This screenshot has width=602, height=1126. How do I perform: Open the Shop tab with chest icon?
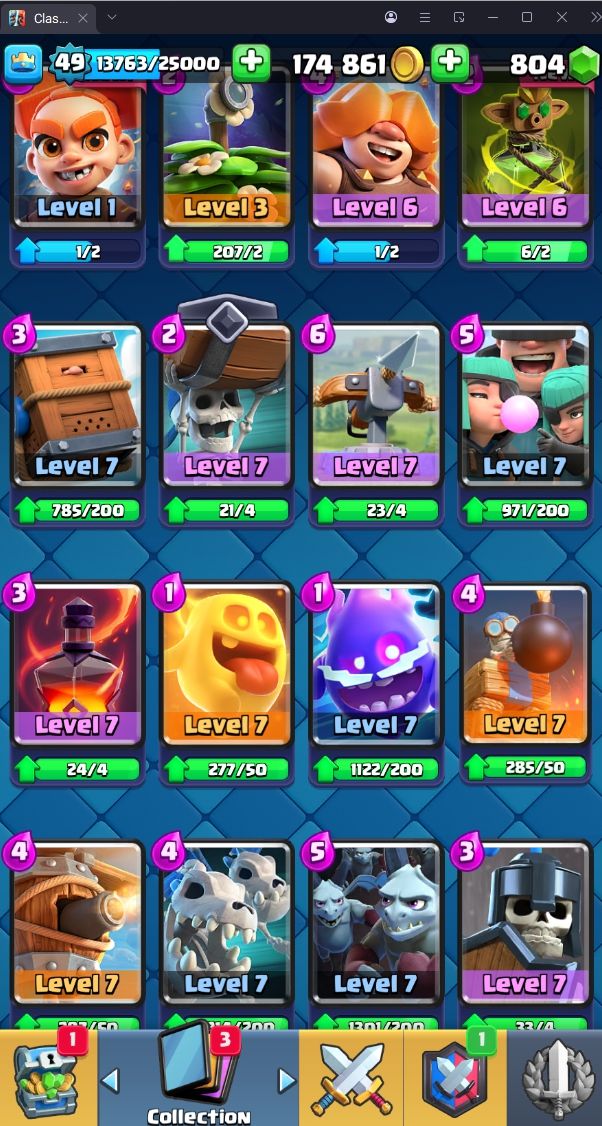click(48, 1079)
